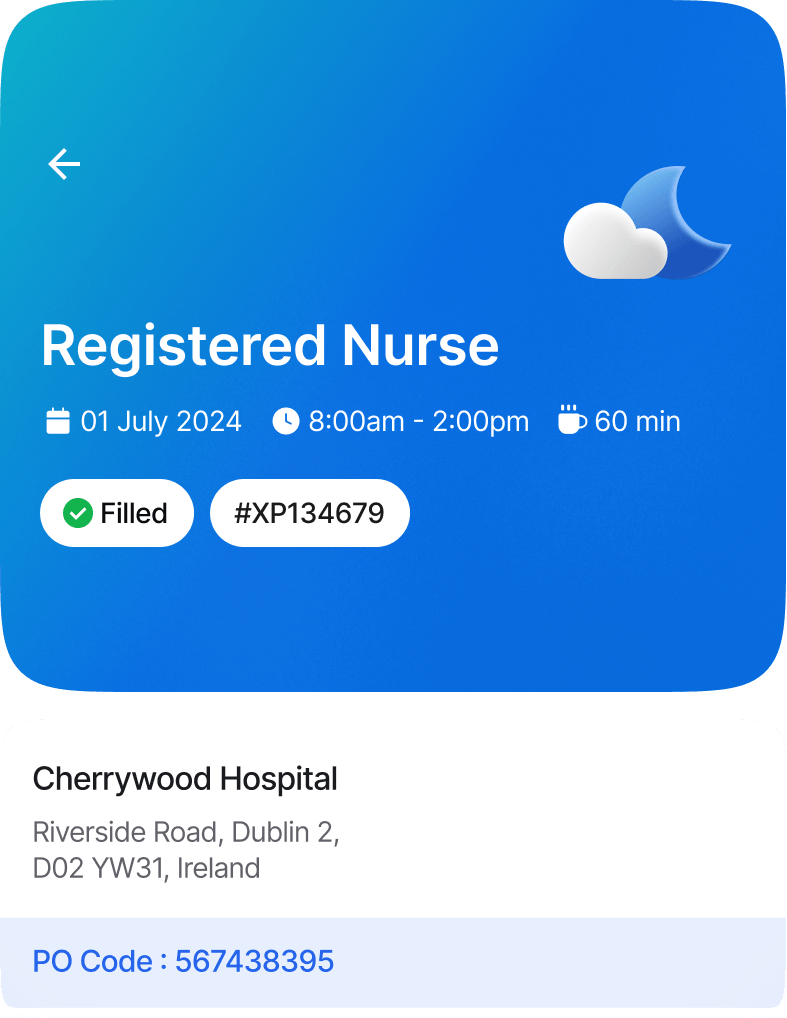Go back using the arrow icon
The width and height of the screenshot is (787, 1018).
[x=64, y=164]
